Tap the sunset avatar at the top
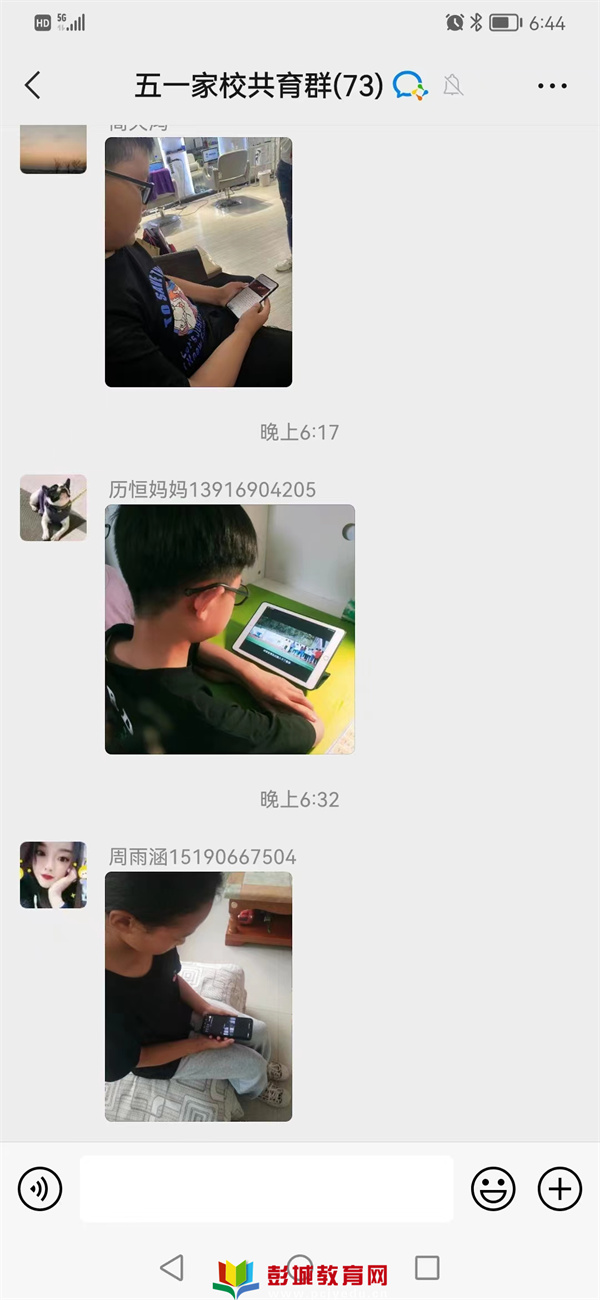Image resolution: width=600 pixels, height=1300 pixels. pos(53,150)
